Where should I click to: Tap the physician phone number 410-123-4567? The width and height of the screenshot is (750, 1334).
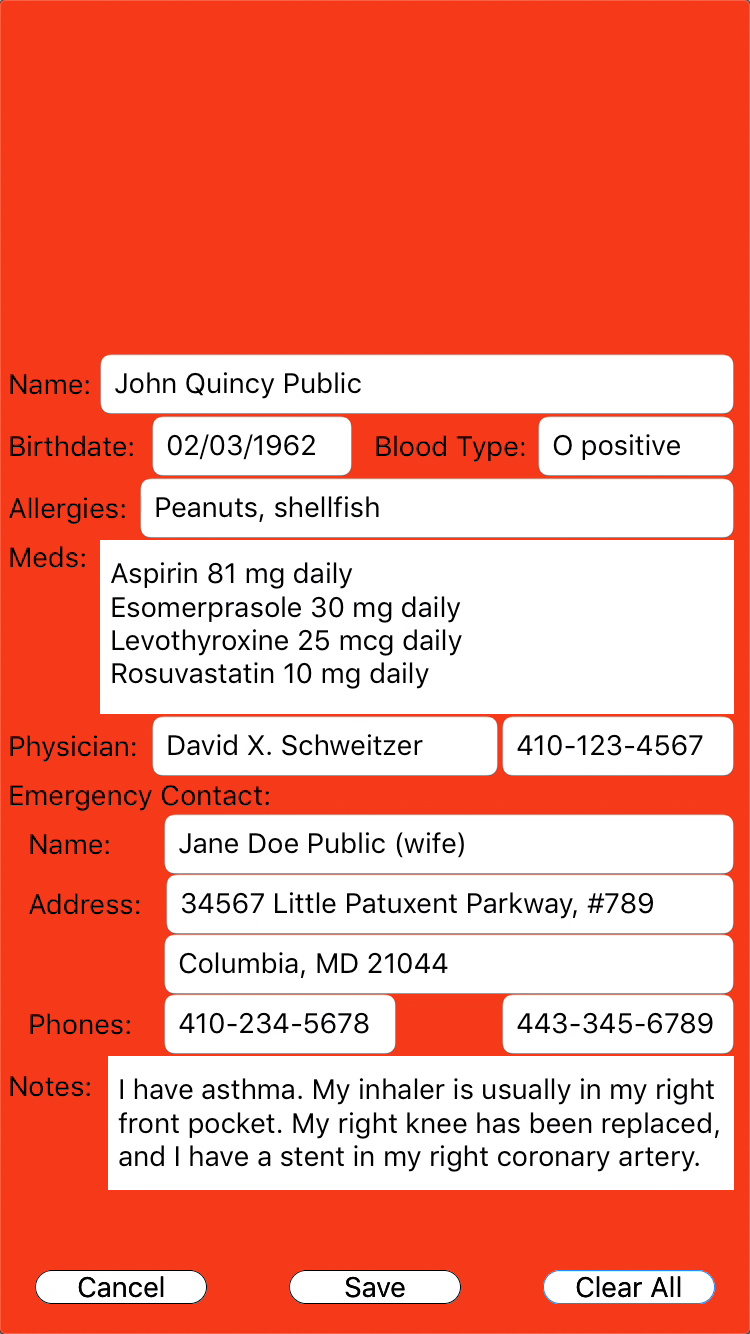[618, 746]
